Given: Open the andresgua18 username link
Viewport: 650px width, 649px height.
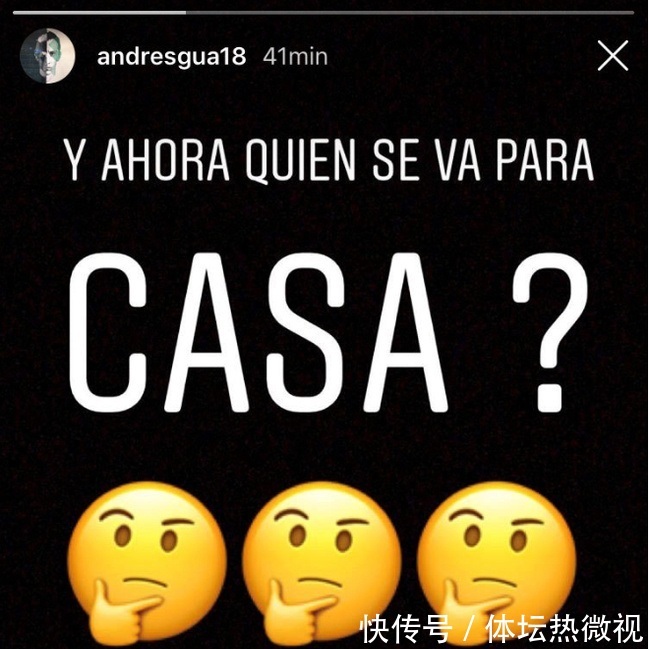Looking at the screenshot, I should coord(170,57).
